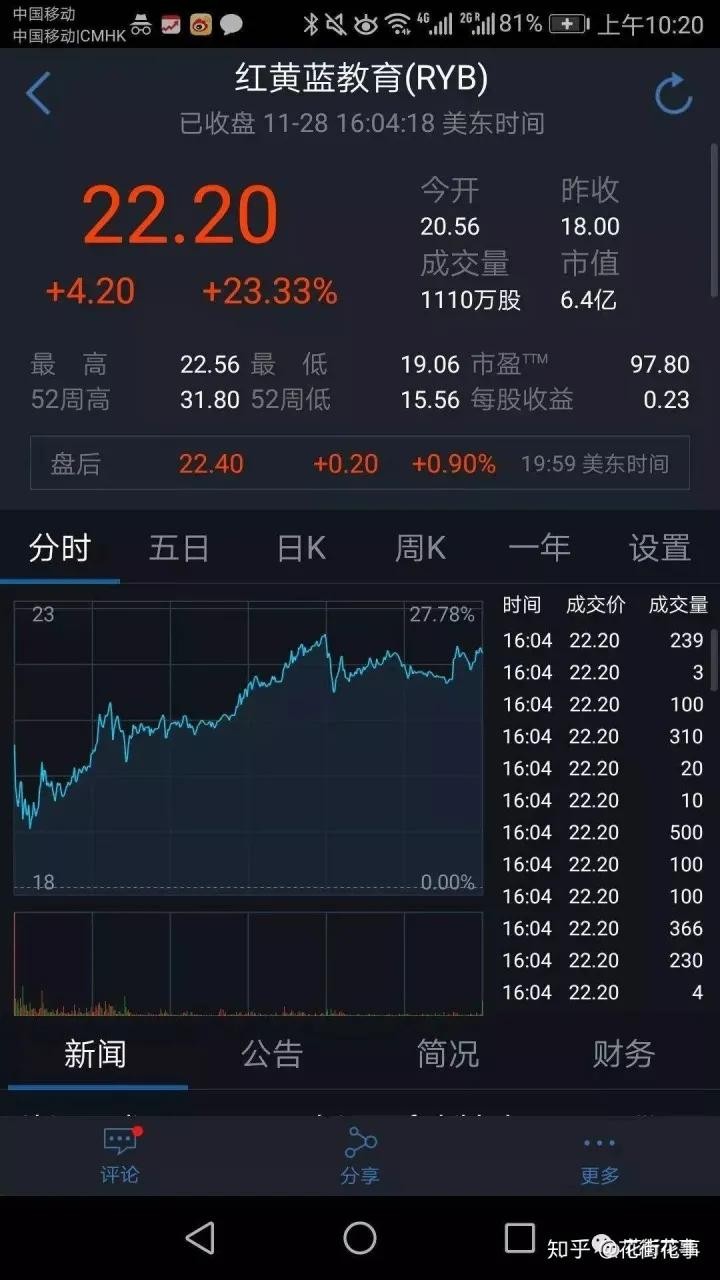Tap the system home button
The width and height of the screenshot is (720, 1280).
tap(360, 1238)
